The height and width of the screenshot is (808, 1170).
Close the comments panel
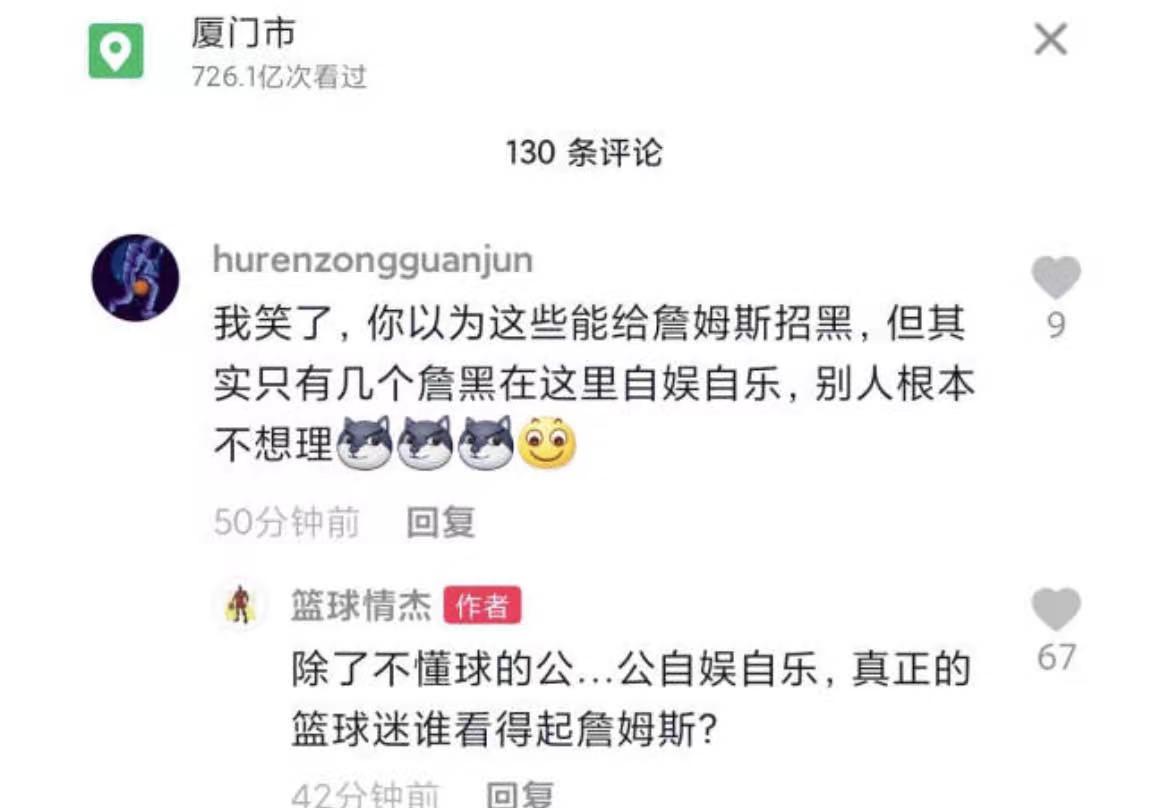point(1050,40)
